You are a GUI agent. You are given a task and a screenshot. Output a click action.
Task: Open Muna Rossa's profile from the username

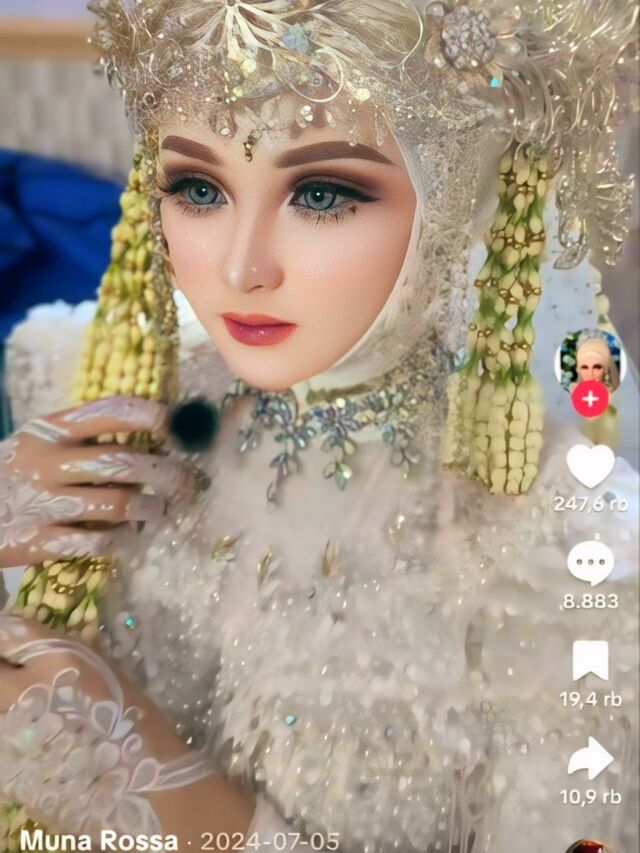(x=99, y=840)
